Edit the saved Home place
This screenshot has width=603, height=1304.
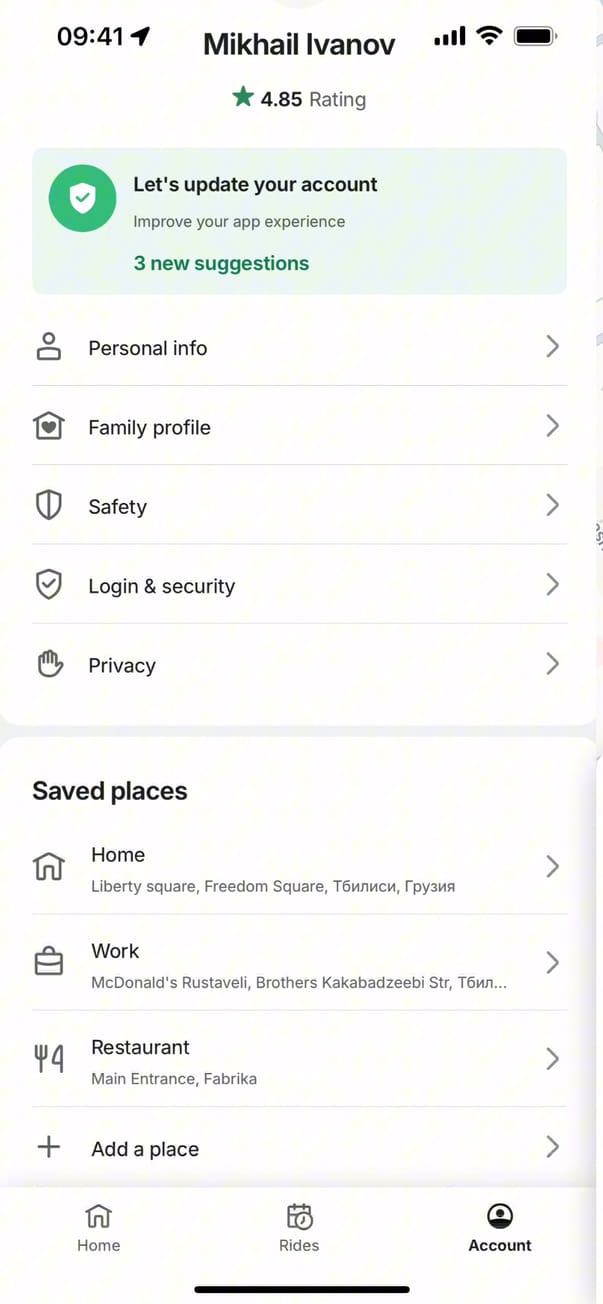(299, 868)
